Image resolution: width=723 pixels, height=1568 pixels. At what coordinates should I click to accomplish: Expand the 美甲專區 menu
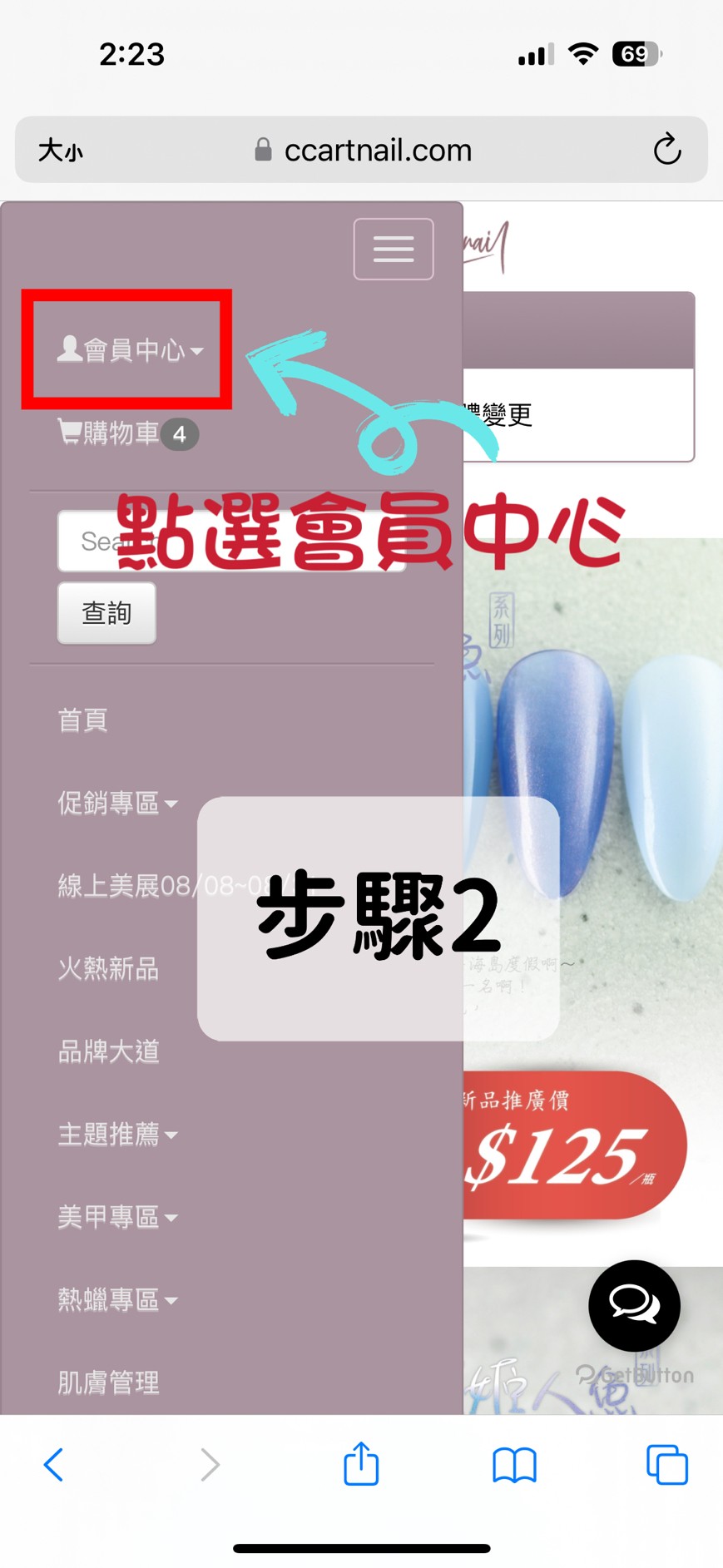(116, 1217)
